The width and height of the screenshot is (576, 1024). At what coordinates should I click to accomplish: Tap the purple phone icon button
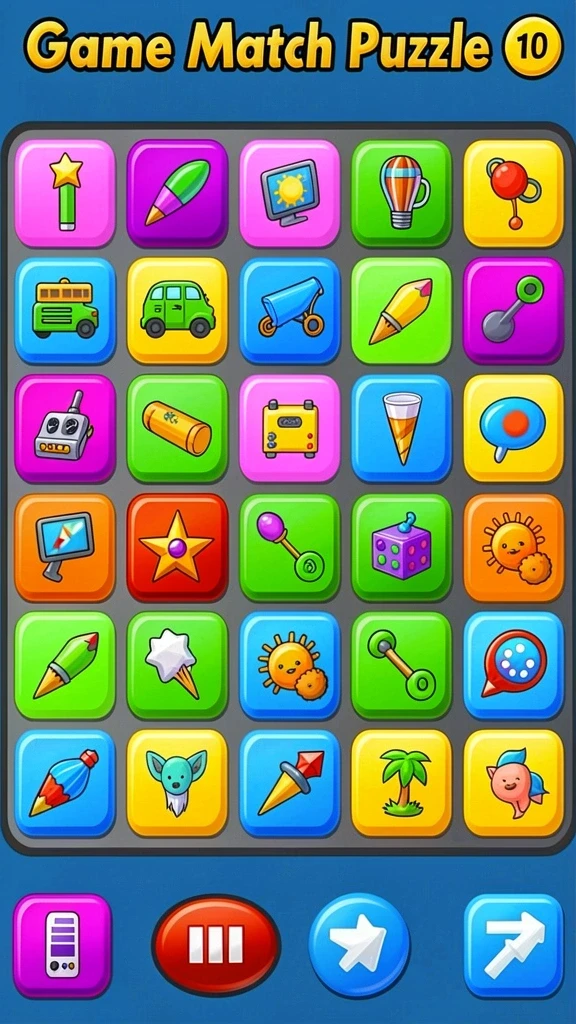[x=63, y=945]
